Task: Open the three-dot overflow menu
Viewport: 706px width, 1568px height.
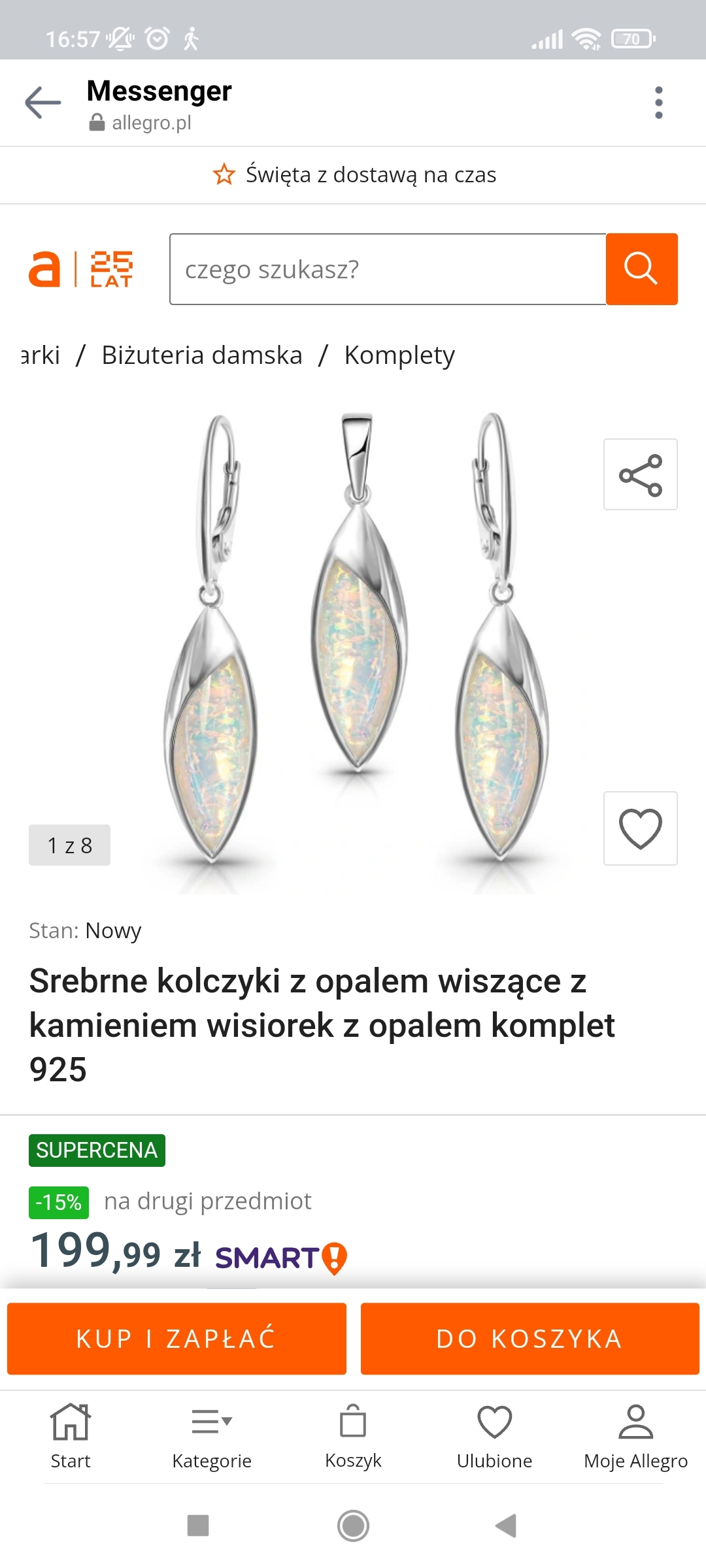Action: tap(658, 103)
